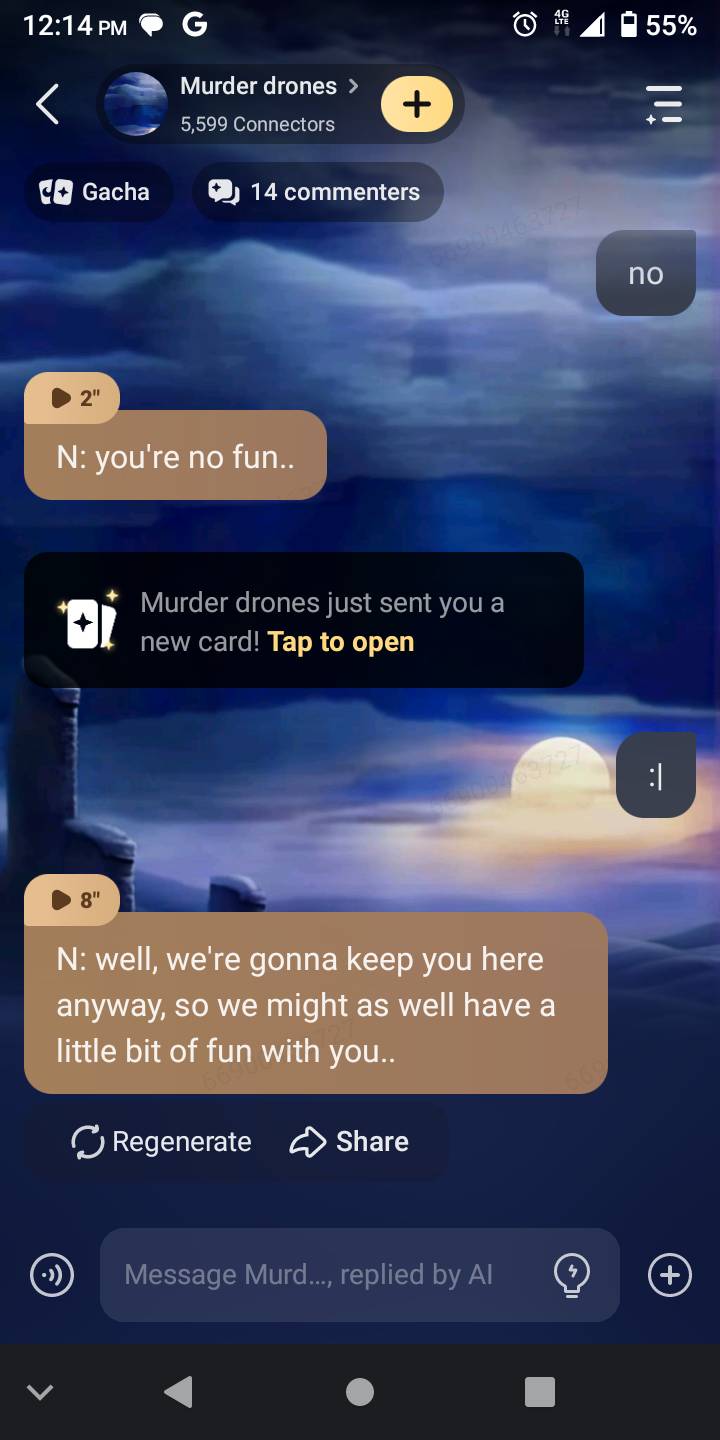View the 14 commenters

[x=316, y=192]
